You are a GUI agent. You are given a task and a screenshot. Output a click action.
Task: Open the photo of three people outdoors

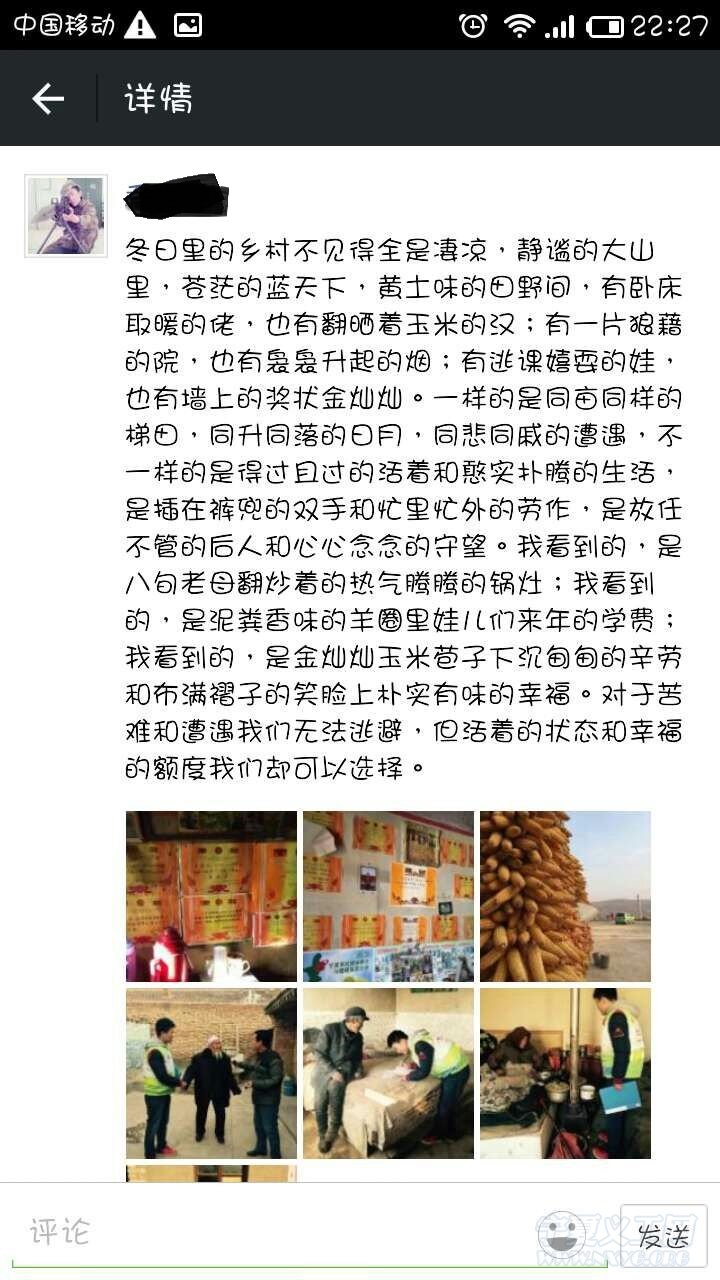point(211,1073)
